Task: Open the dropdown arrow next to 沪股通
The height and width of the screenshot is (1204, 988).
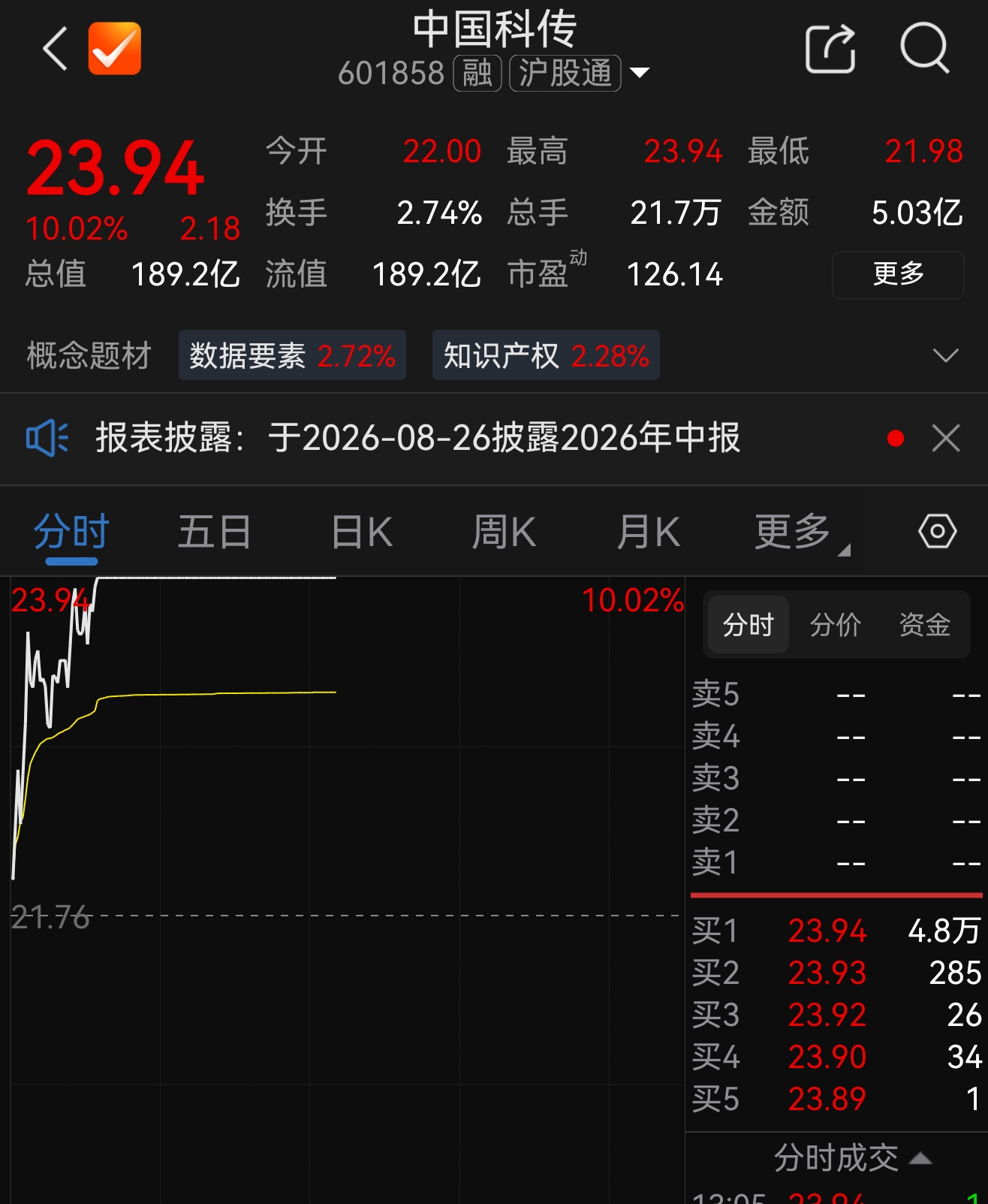Action: (640, 73)
